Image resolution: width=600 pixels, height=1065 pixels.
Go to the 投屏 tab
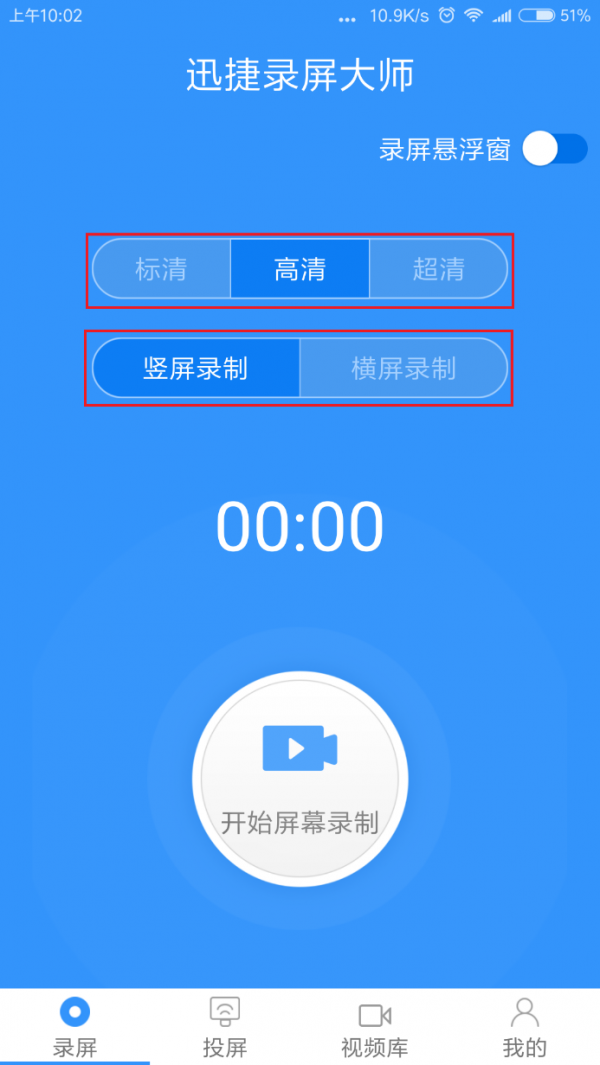pyautogui.click(x=225, y=1027)
